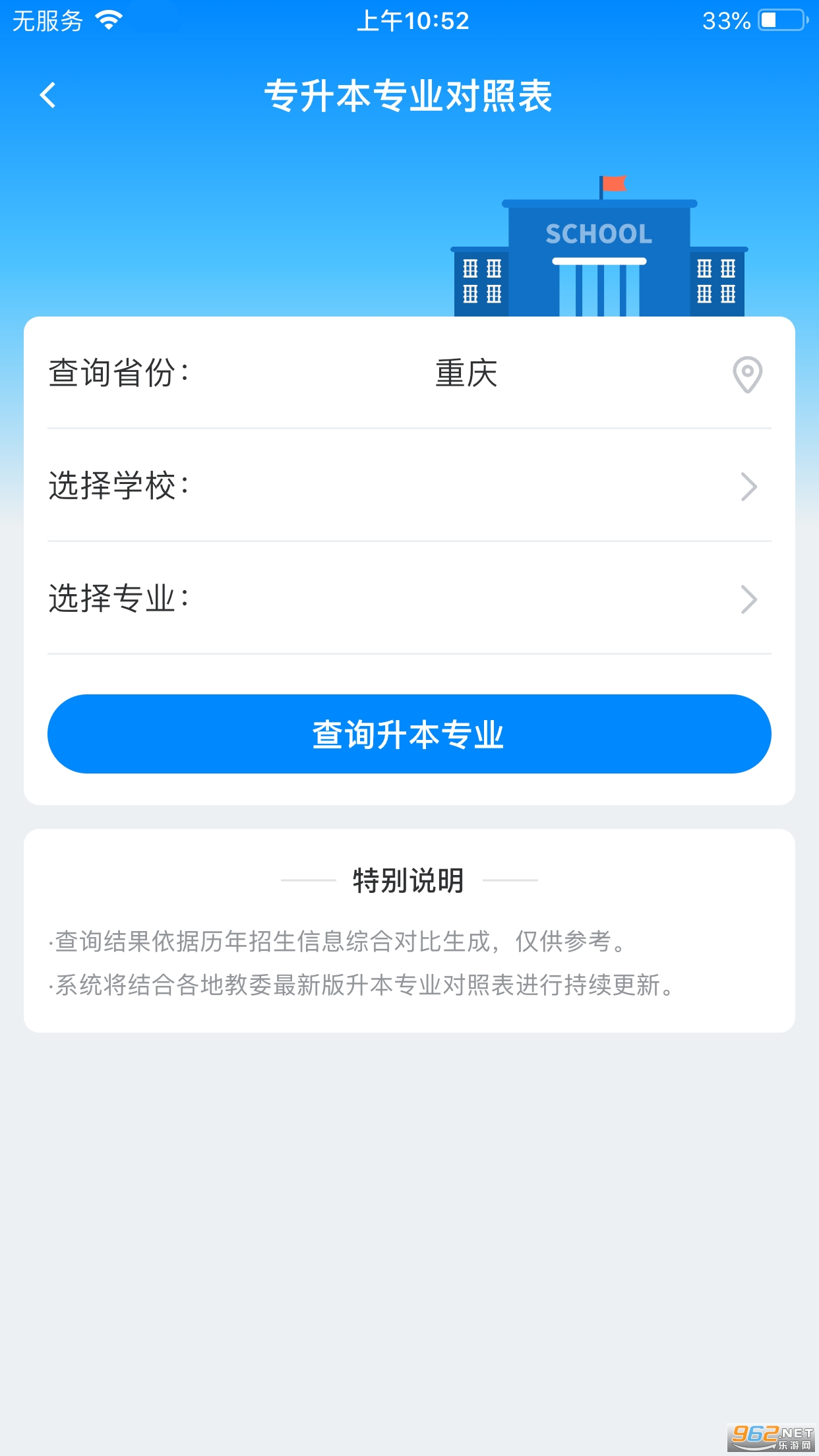The width and height of the screenshot is (819, 1456).
Task: Tap the back arrow to return
Action: point(48,94)
